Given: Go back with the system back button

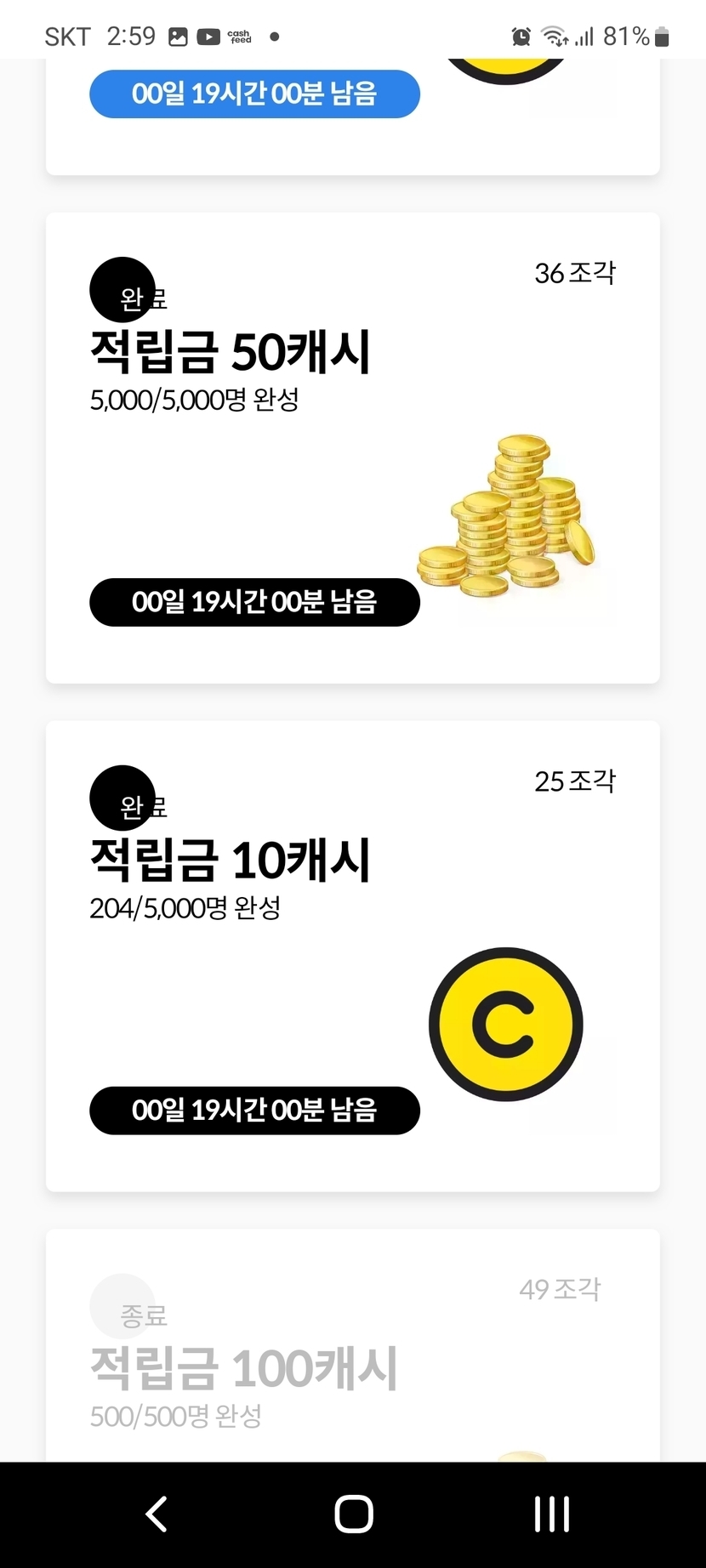Looking at the screenshot, I should pyautogui.click(x=157, y=1514).
